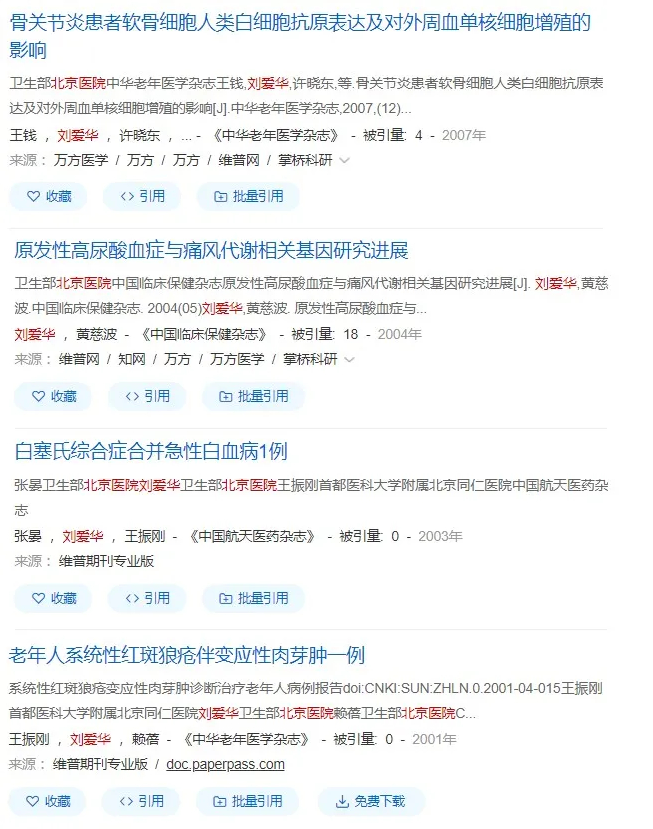Open the 老年人系统性红斑狼疮 article title
Viewport: 653px width, 829px height.
(187, 656)
